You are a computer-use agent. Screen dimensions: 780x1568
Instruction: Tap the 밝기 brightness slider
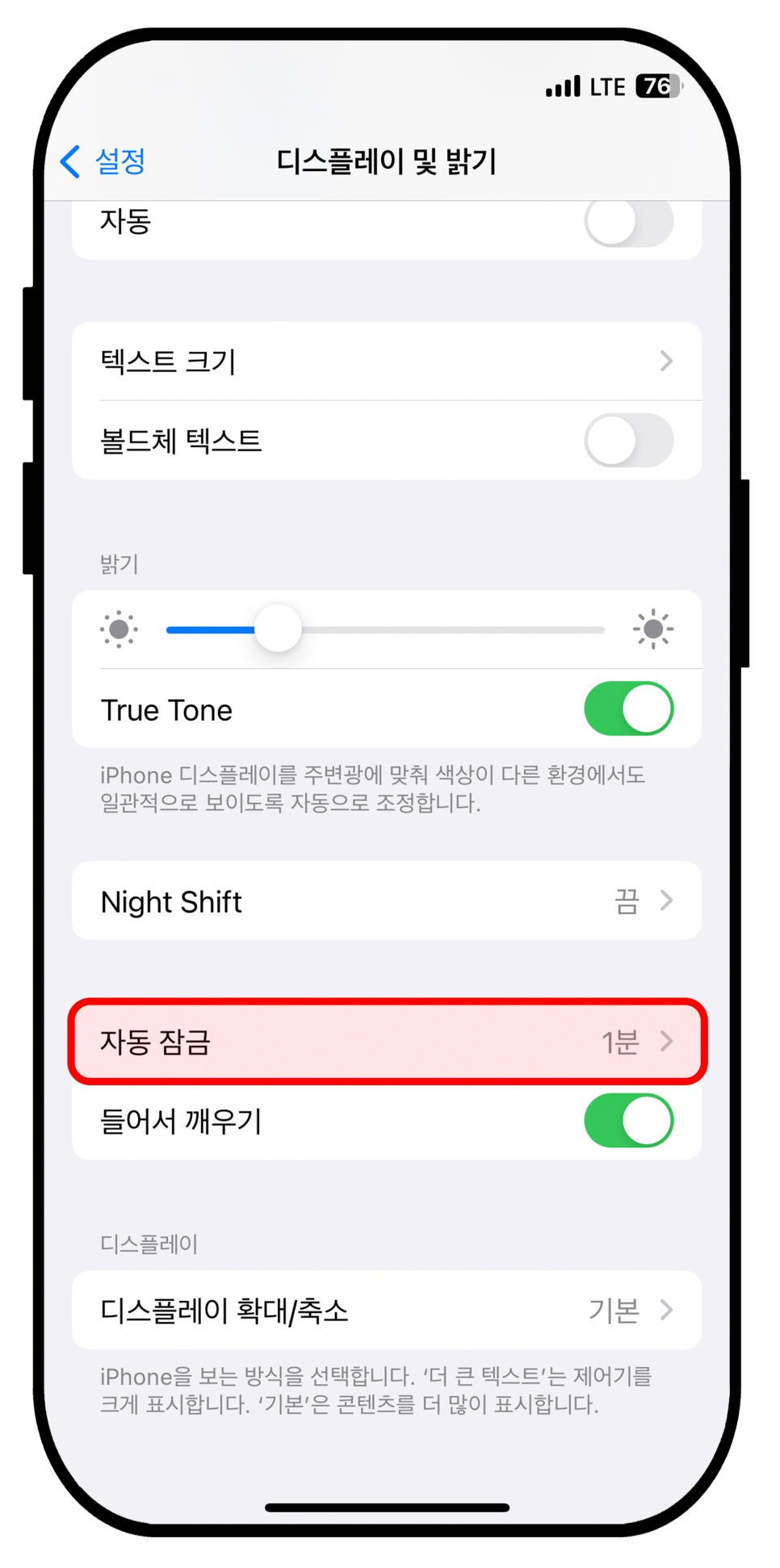(385, 629)
